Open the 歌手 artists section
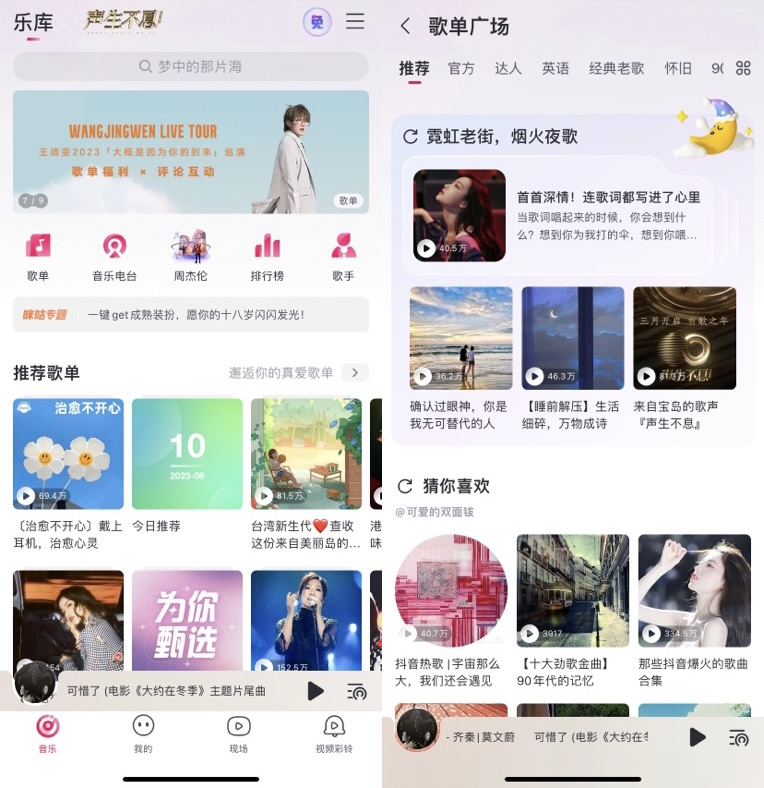Image resolution: width=764 pixels, height=788 pixels. [x=343, y=256]
